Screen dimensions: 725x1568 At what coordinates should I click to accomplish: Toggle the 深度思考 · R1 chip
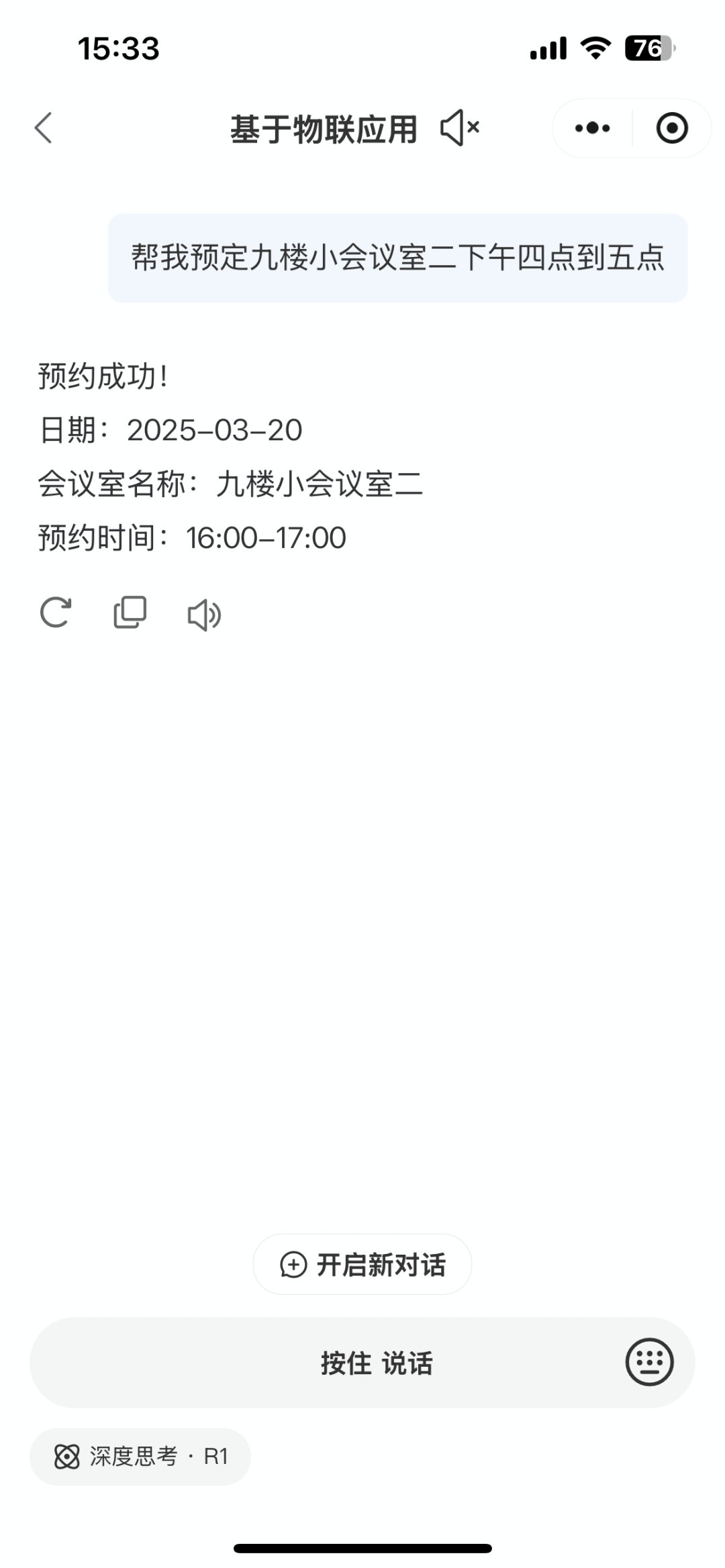(x=140, y=1457)
